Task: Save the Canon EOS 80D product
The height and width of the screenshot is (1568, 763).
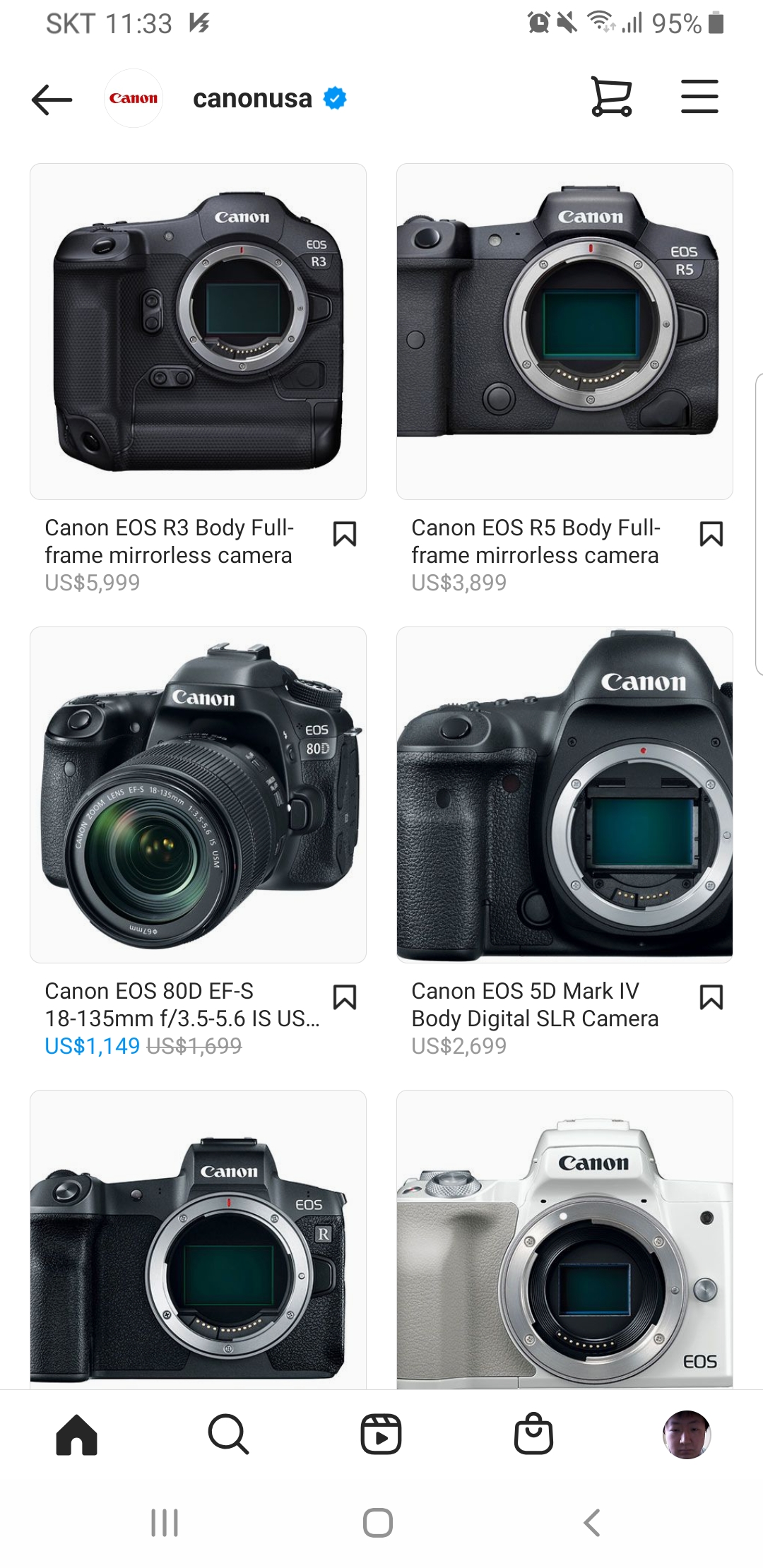Action: pos(345,997)
